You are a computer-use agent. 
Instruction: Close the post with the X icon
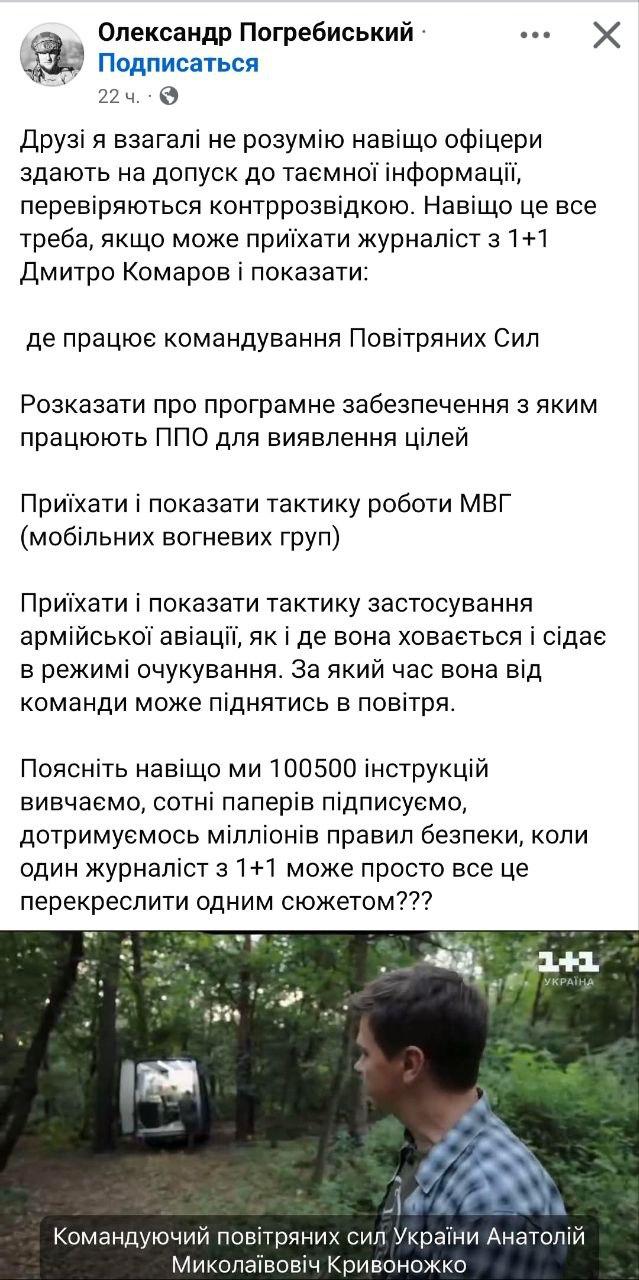[x=606, y=37]
